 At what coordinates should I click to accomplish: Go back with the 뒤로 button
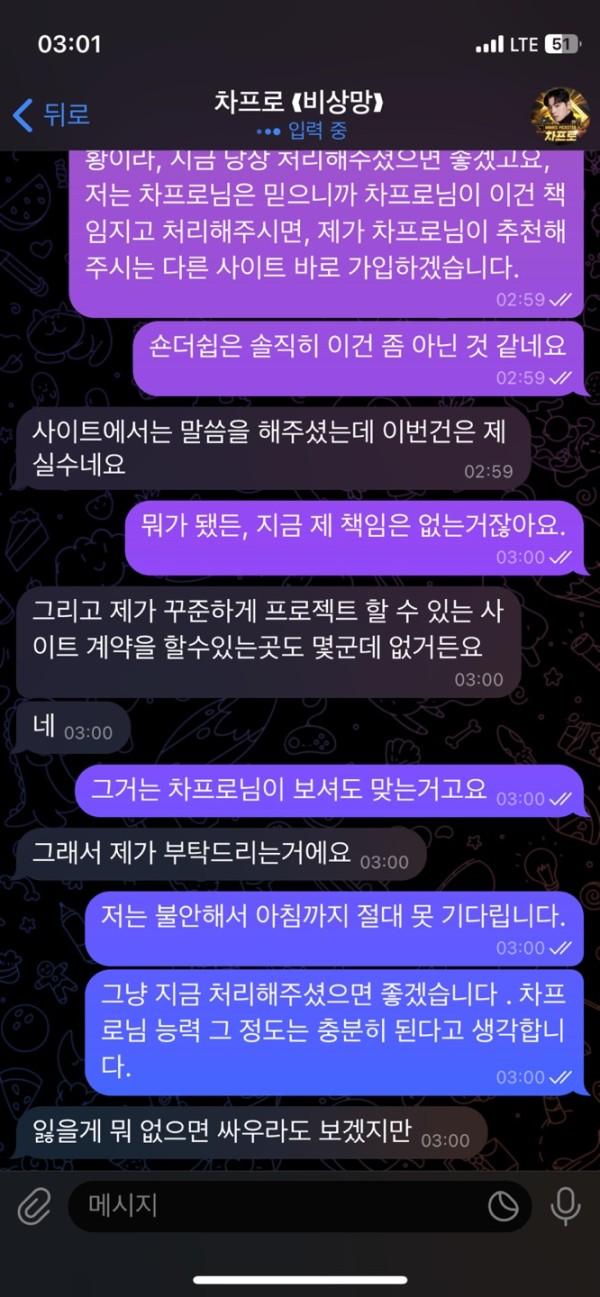click(52, 114)
